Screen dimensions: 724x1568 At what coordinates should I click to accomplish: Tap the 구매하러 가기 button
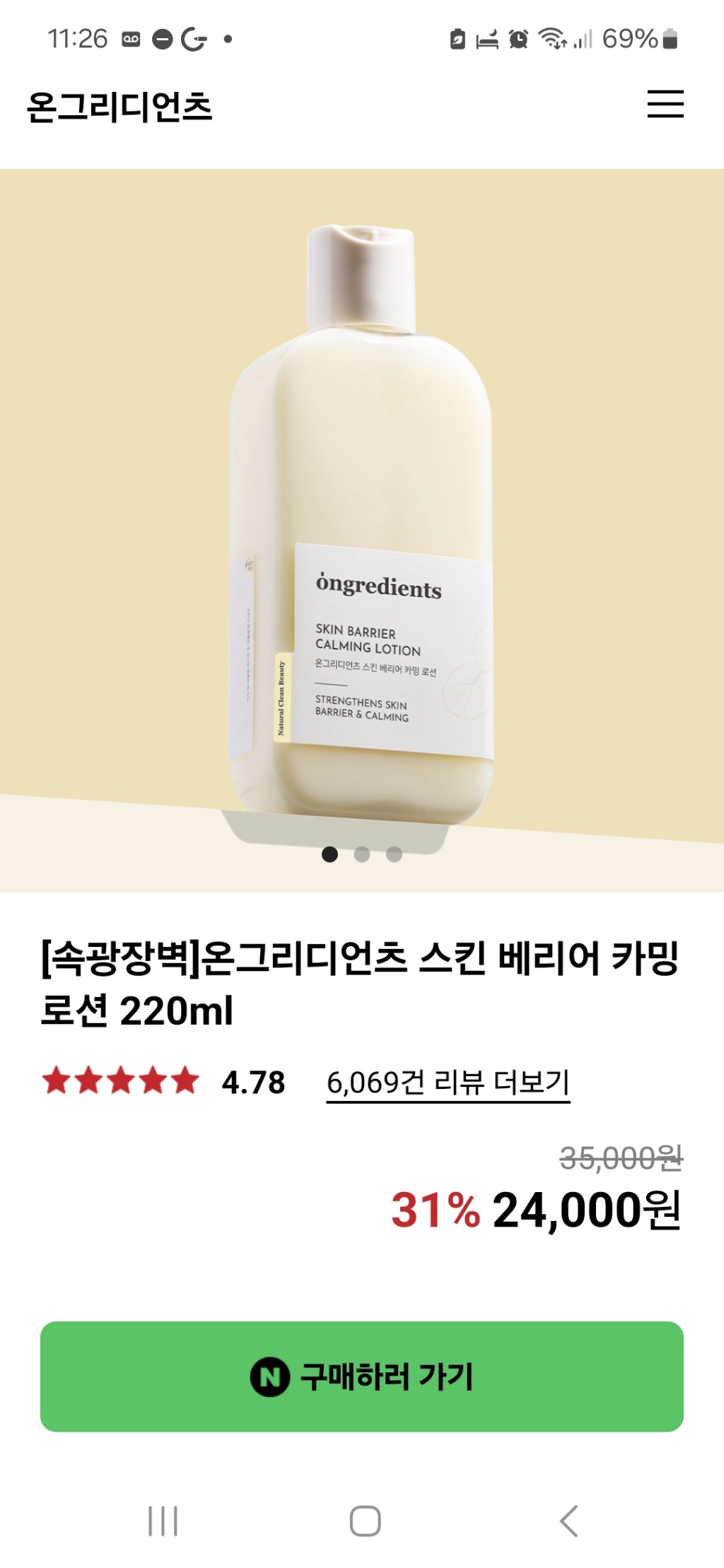pos(361,1376)
